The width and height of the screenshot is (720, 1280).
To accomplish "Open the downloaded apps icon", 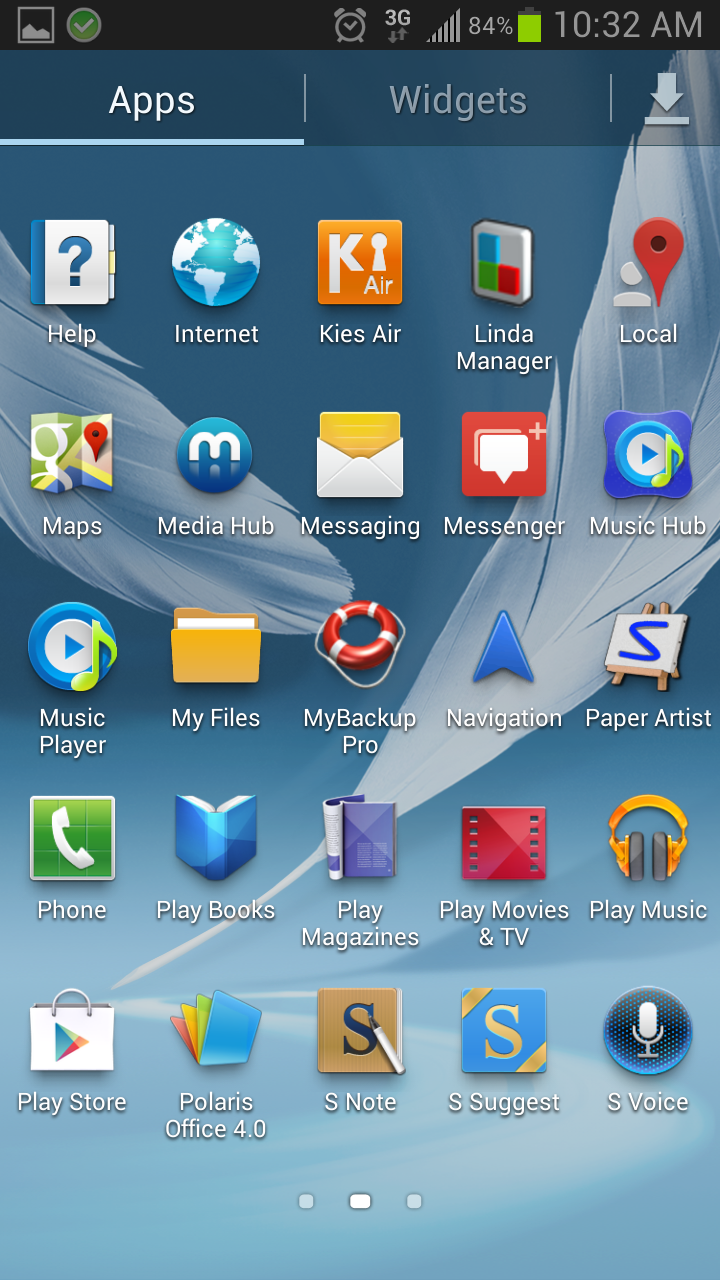I will pyautogui.click(x=666, y=100).
